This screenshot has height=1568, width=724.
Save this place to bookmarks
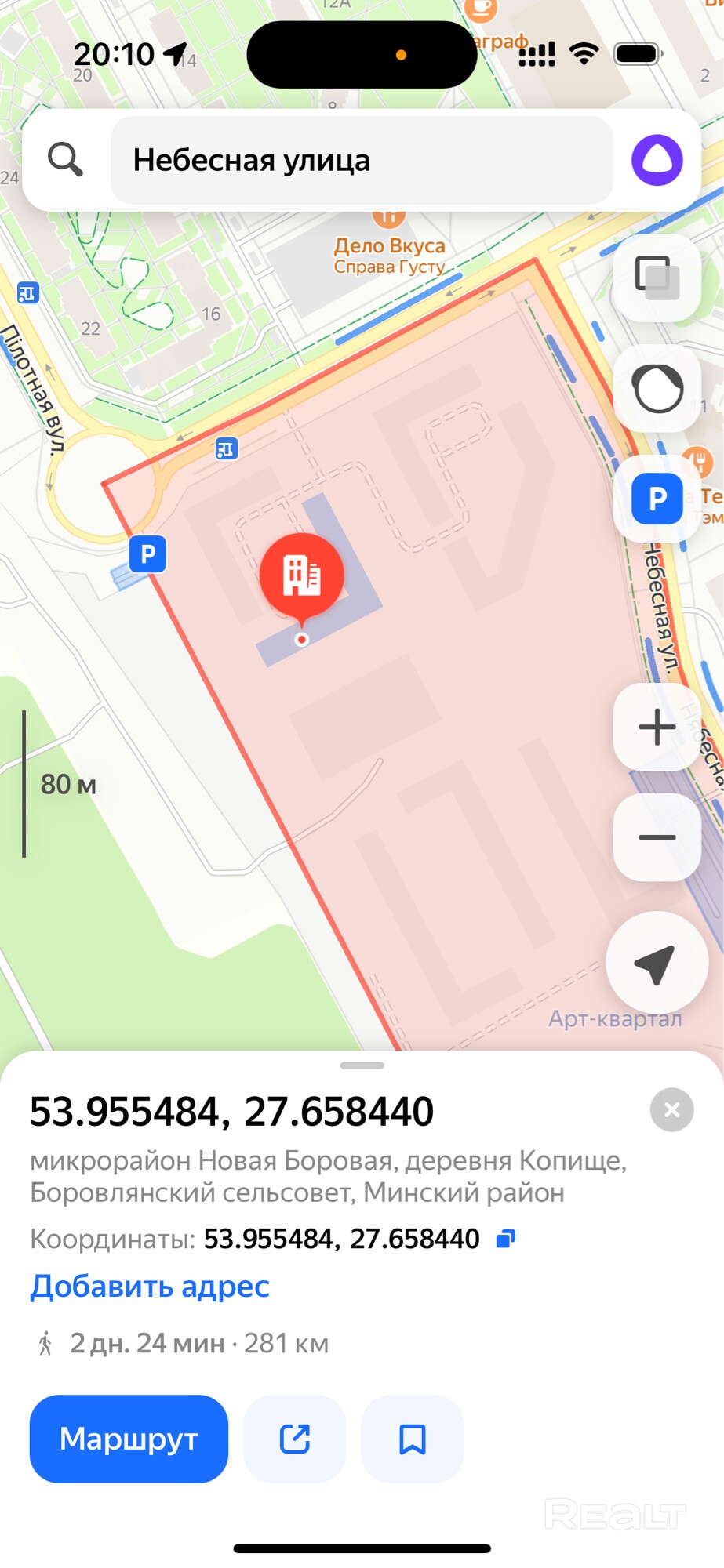pyautogui.click(x=413, y=1439)
